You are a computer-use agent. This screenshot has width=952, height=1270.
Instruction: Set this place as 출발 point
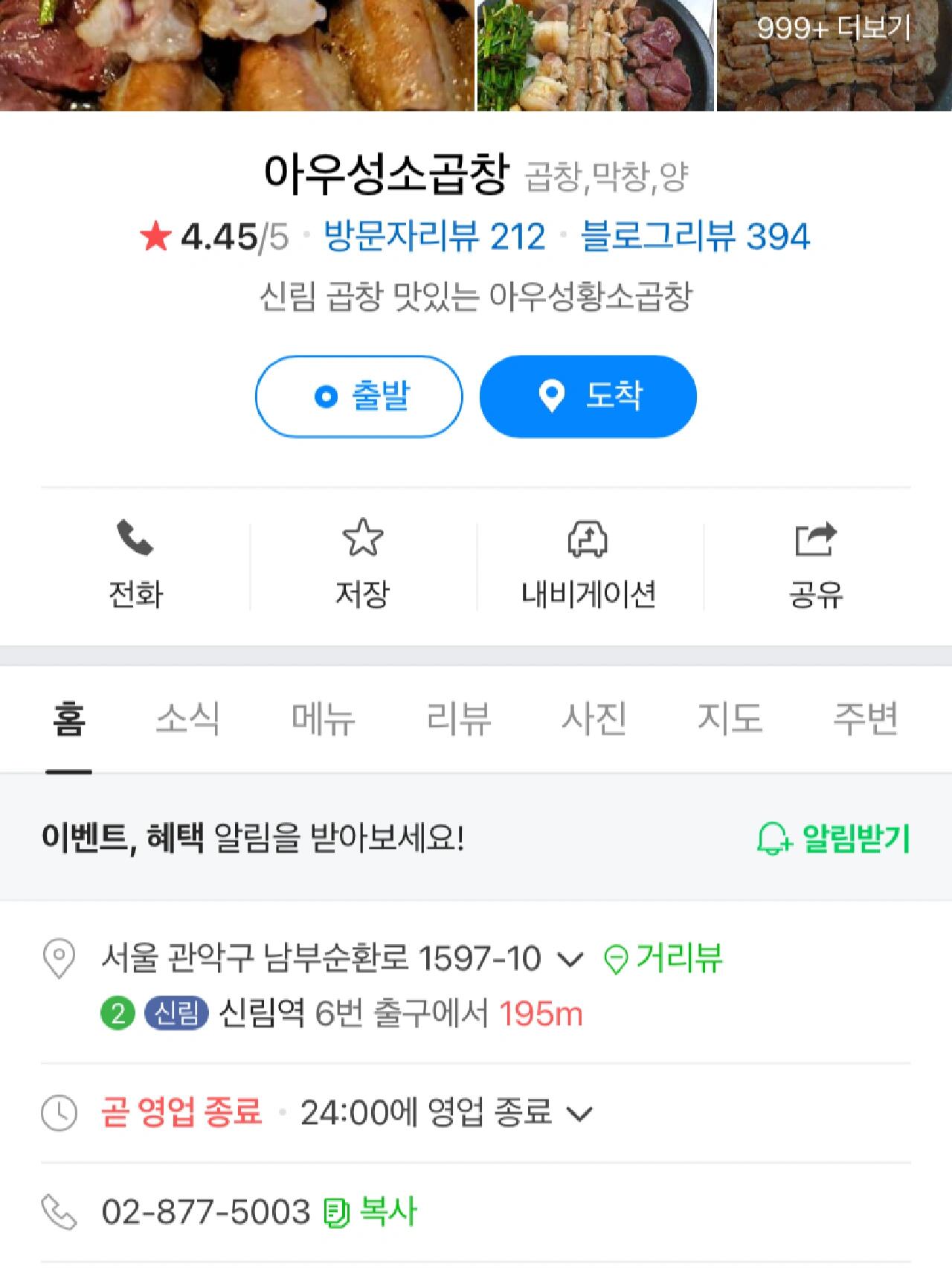[x=359, y=397]
